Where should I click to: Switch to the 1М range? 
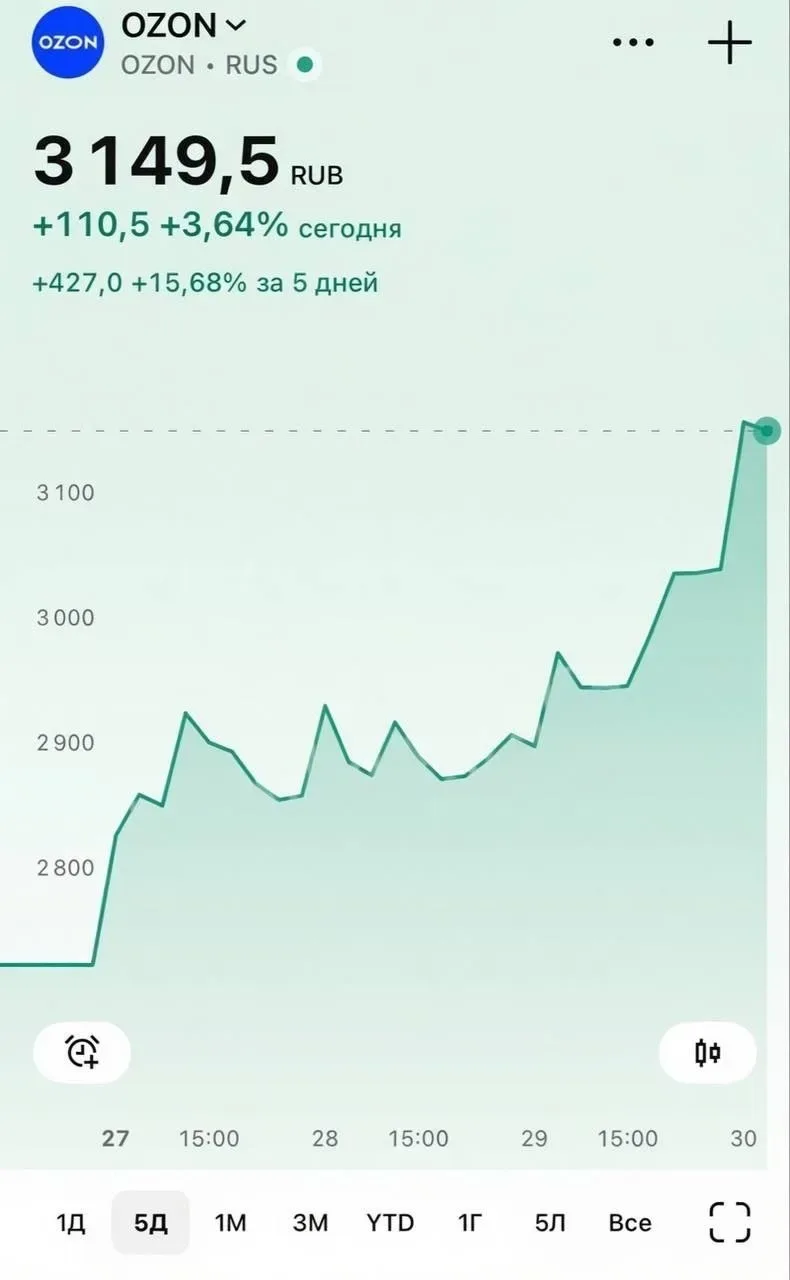coord(231,1223)
